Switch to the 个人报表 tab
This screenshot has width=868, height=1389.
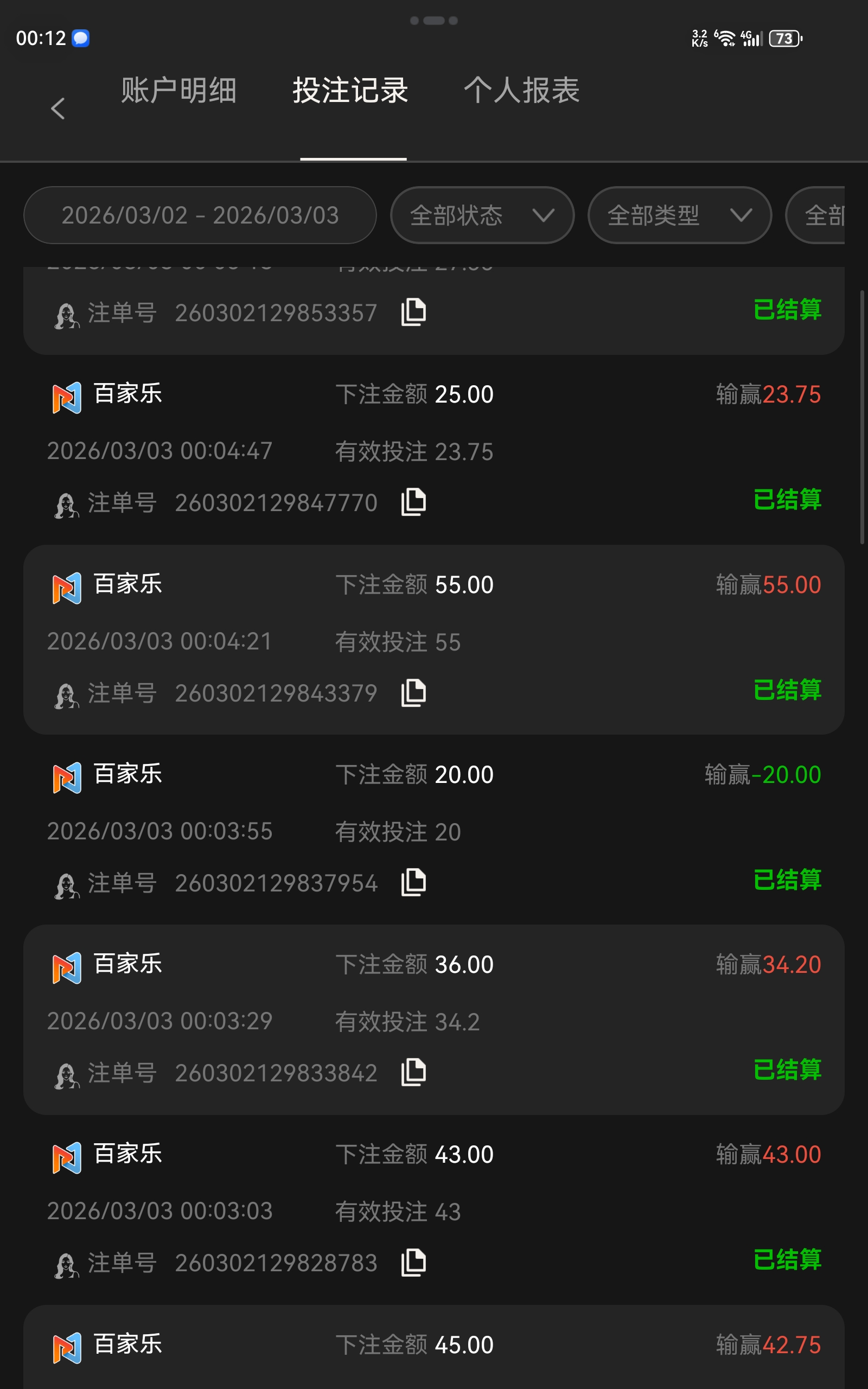tap(521, 91)
